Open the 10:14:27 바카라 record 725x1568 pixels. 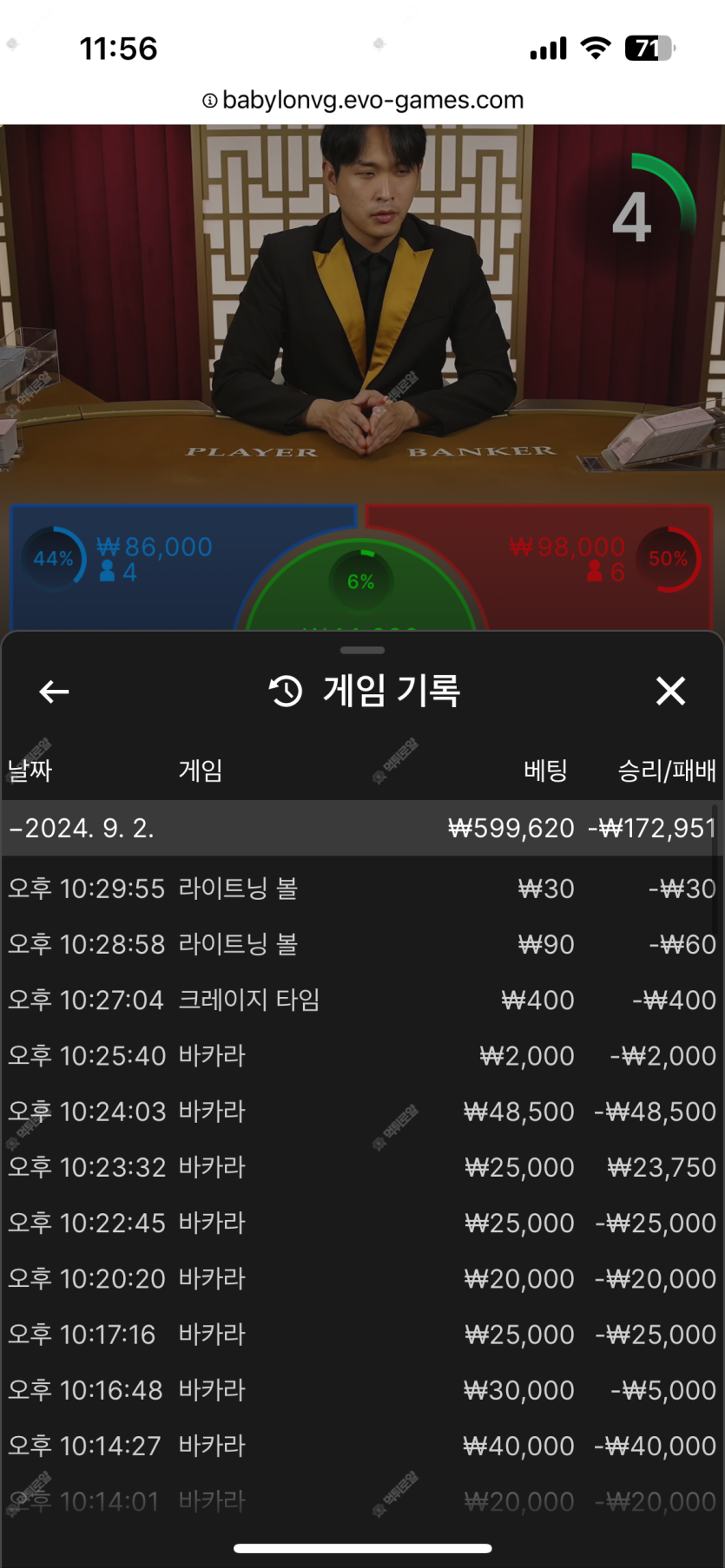(362, 1446)
